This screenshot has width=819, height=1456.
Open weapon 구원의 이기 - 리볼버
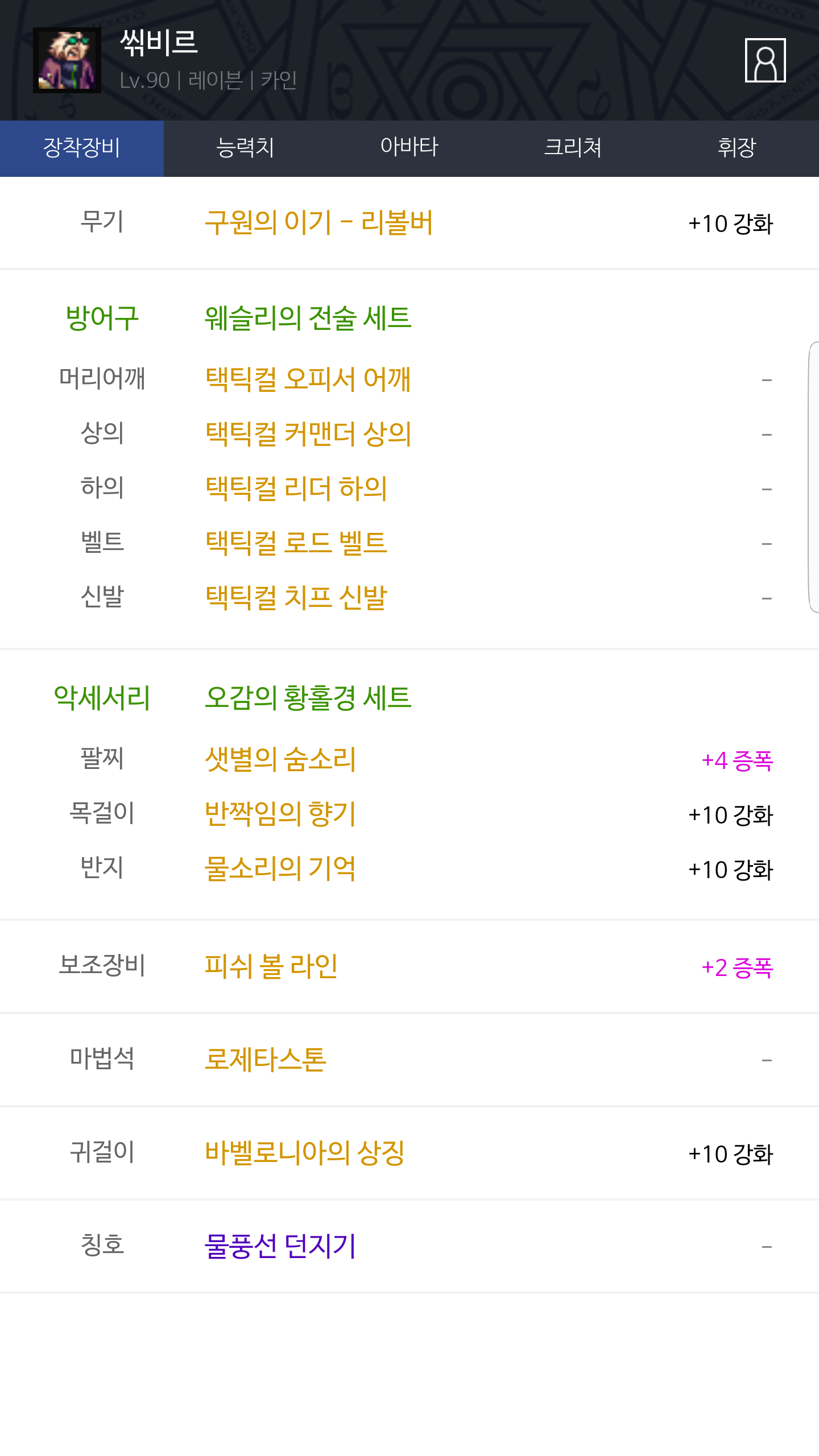pyautogui.click(x=318, y=222)
